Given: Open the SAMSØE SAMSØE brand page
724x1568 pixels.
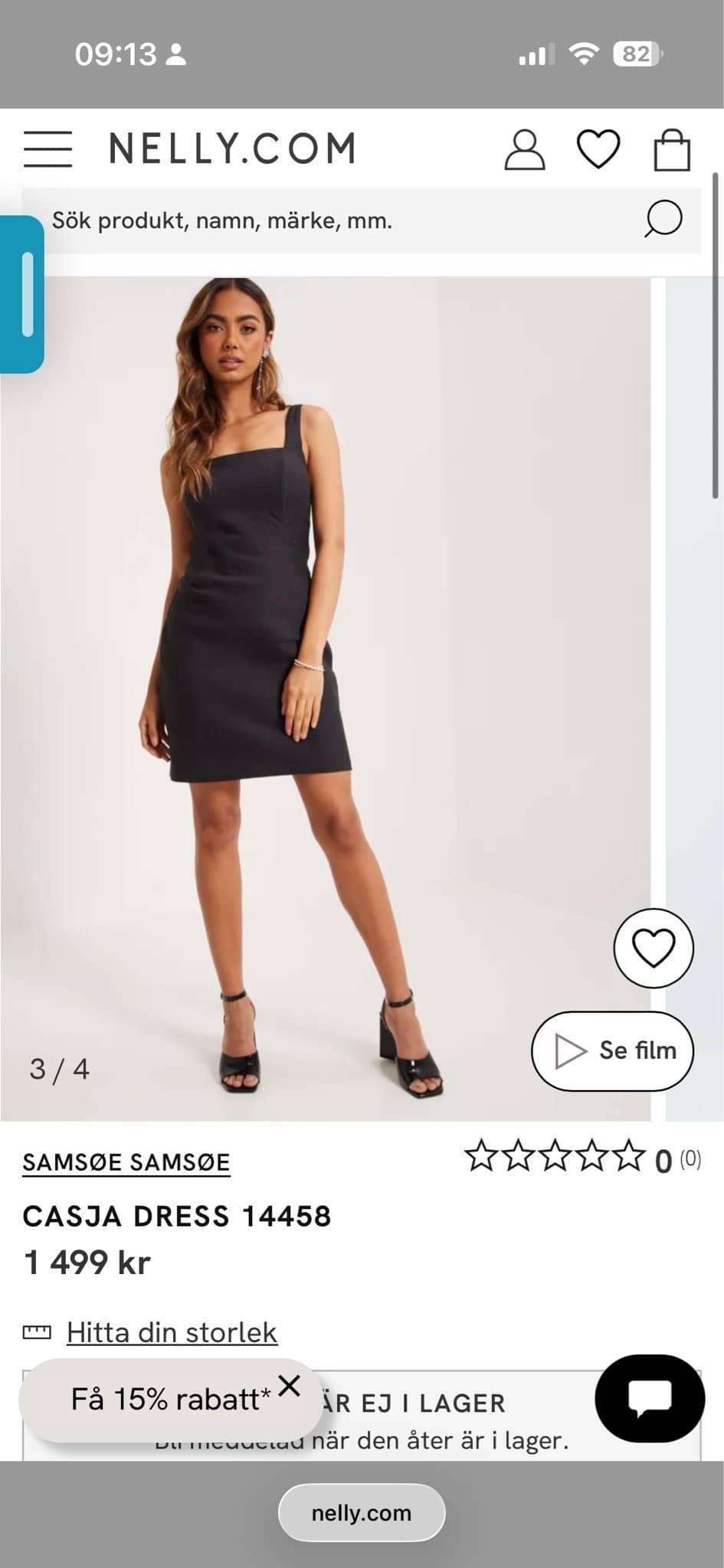Looking at the screenshot, I should pyautogui.click(x=125, y=1162).
